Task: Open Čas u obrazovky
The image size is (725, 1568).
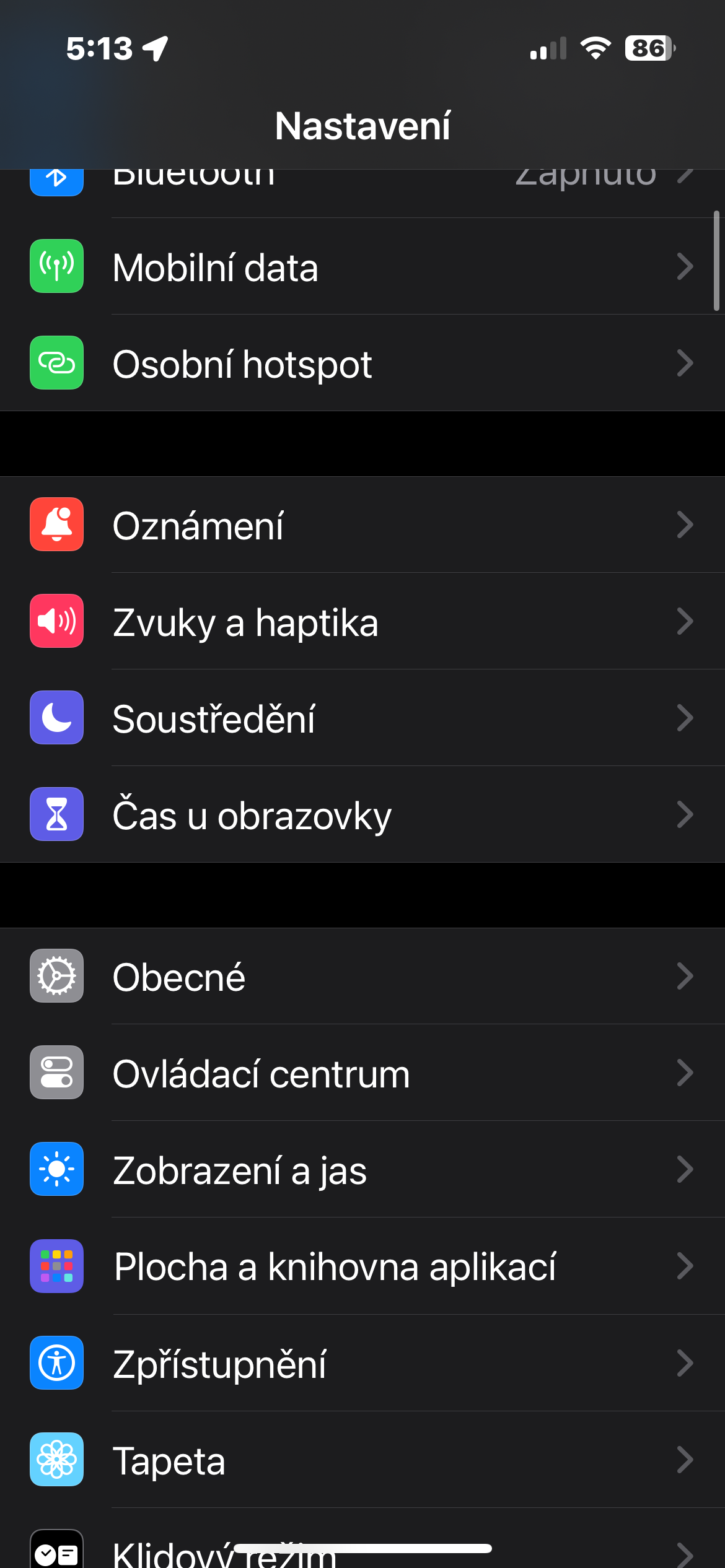Action: 362,815
